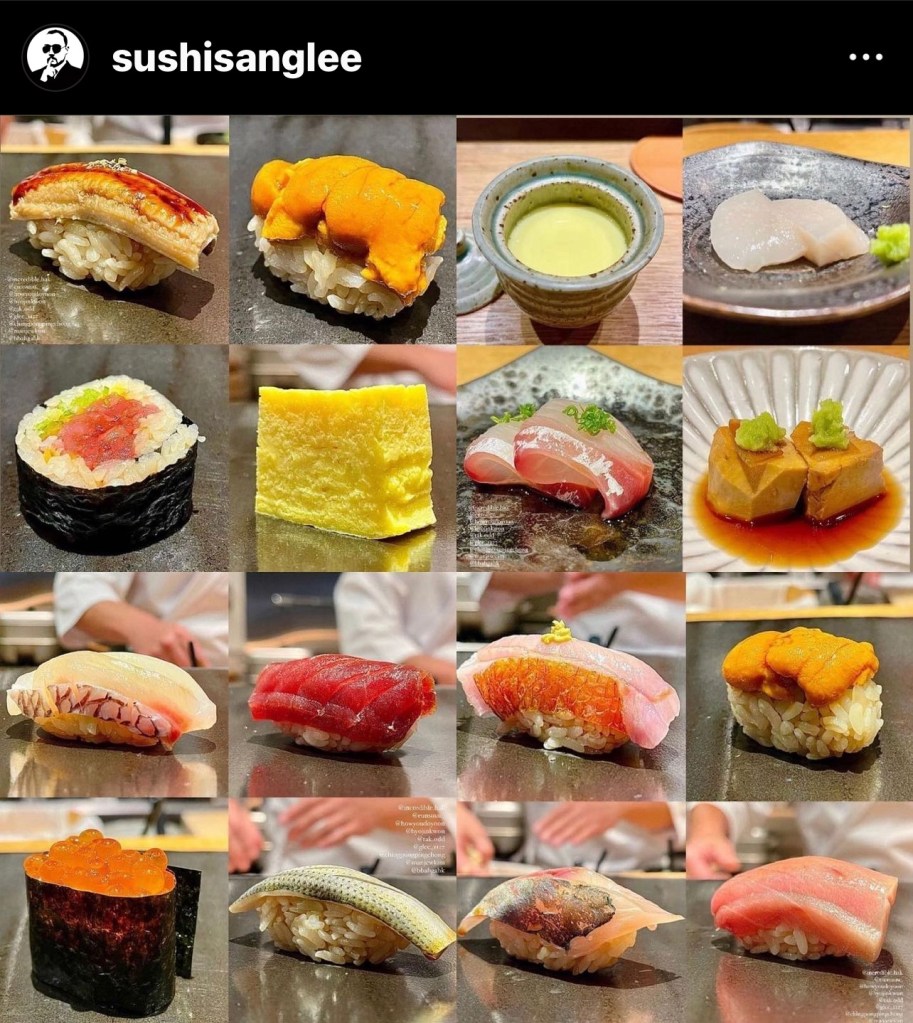Open the post's three-dot options menu
Screen dimensions: 913x1023
point(865,57)
